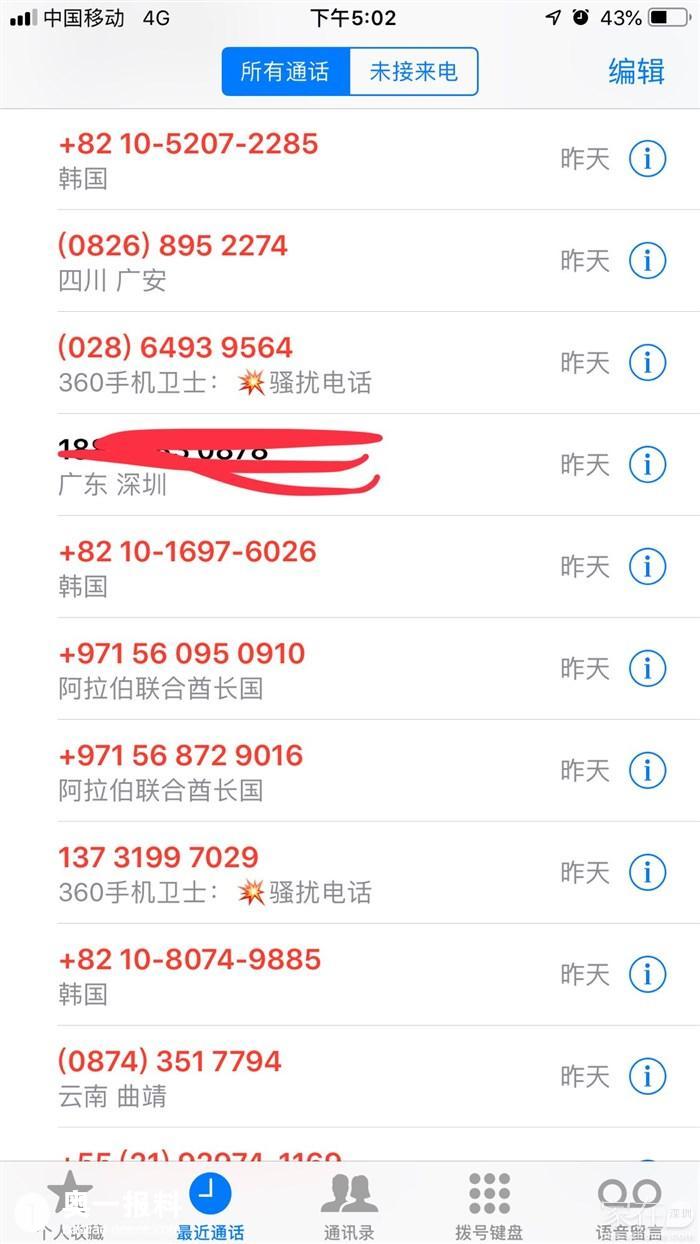Viewport: 700px width, 1244px height.
Task: Switch to the 未接来电 missed calls tab
Action: [x=414, y=72]
